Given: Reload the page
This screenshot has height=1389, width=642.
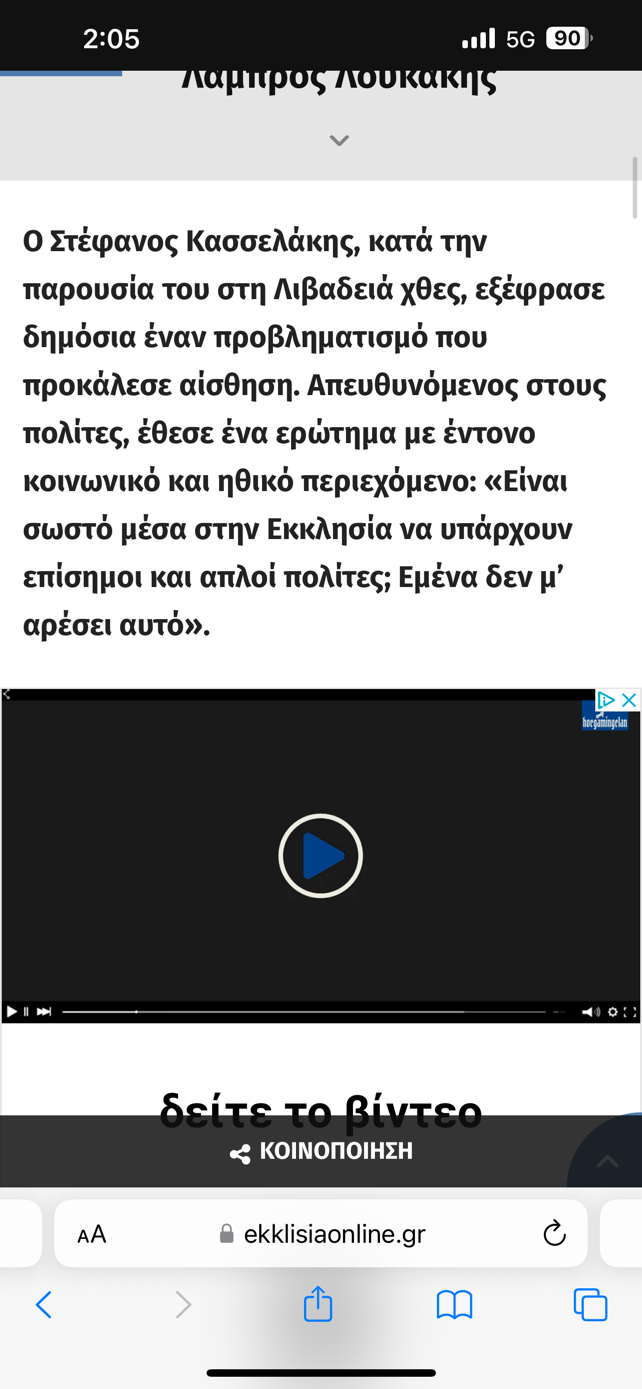Looking at the screenshot, I should pos(554,1234).
